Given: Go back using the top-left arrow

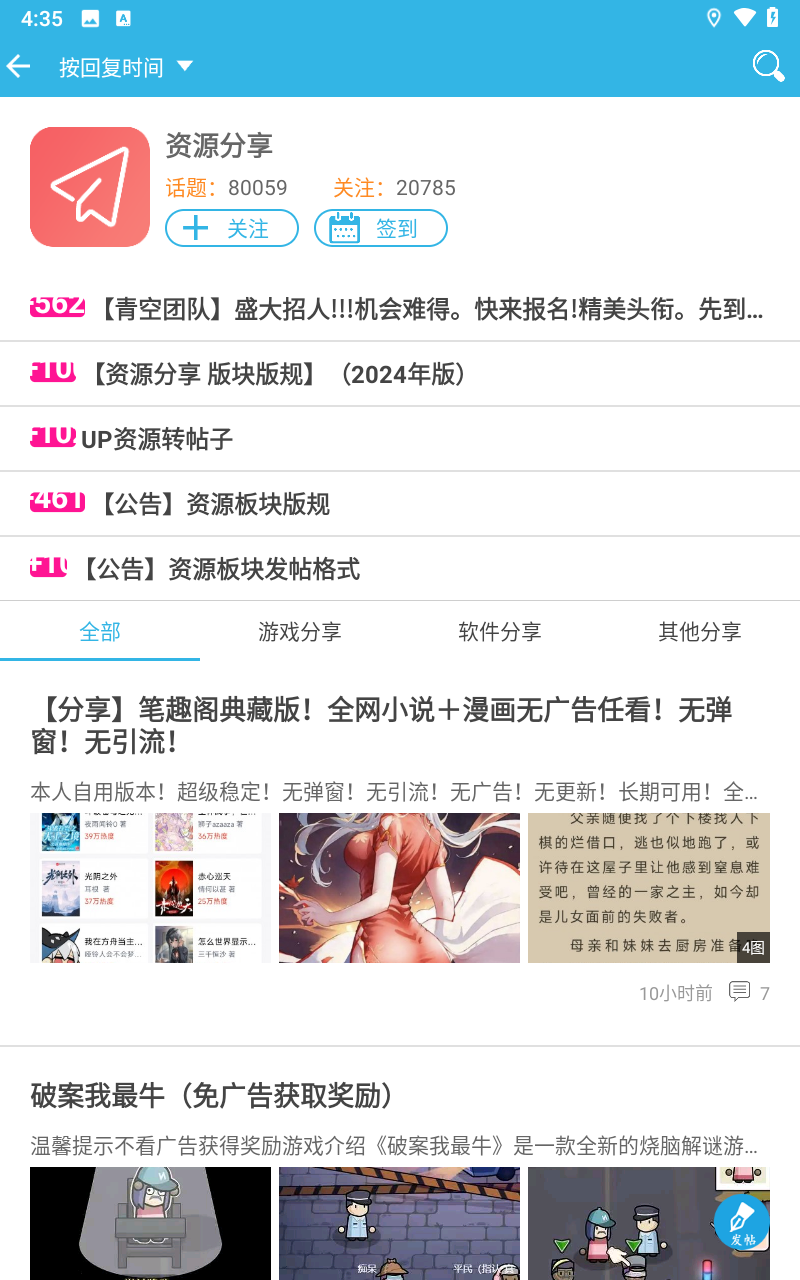Looking at the screenshot, I should 19,67.
